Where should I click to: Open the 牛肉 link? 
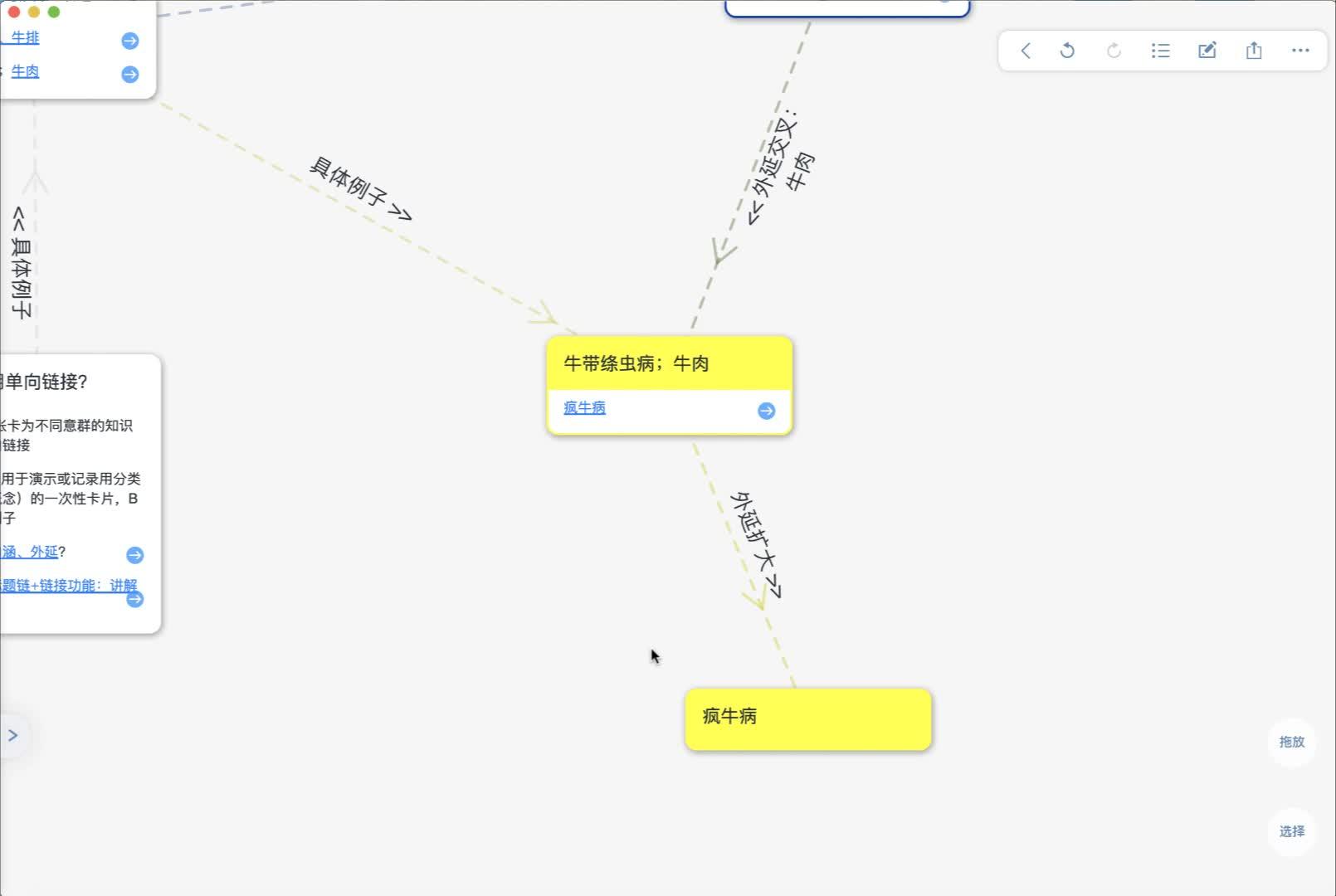pyautogui.click(x=25, y=71)
